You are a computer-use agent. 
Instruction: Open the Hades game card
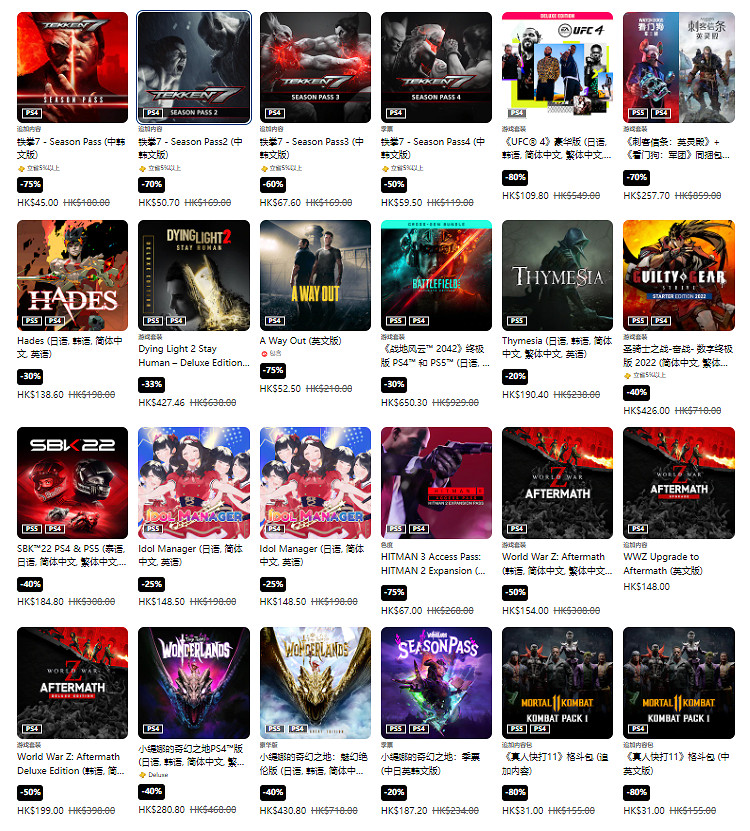pos(72,276)
